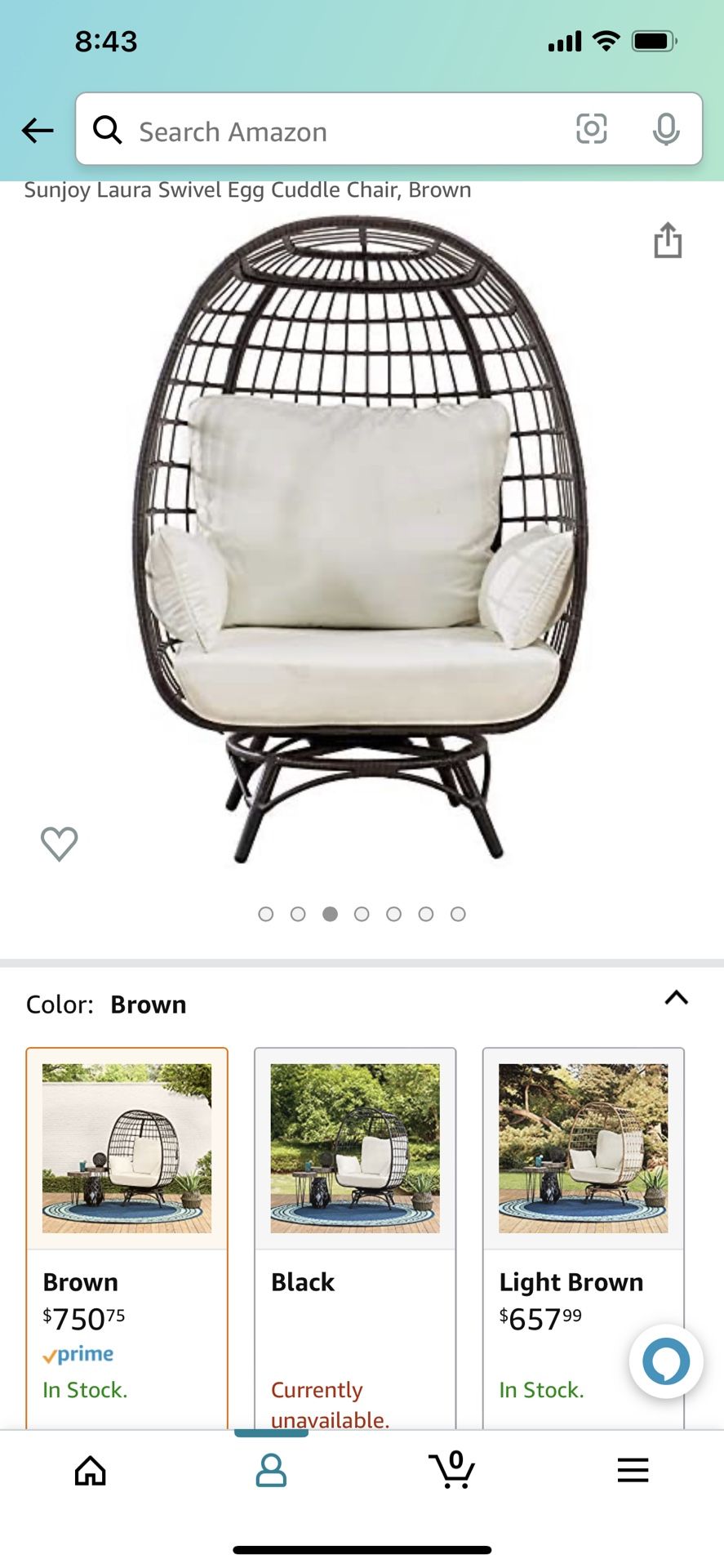
Task: Open the hamburger menu icon
Action: tap(633, 1469)
